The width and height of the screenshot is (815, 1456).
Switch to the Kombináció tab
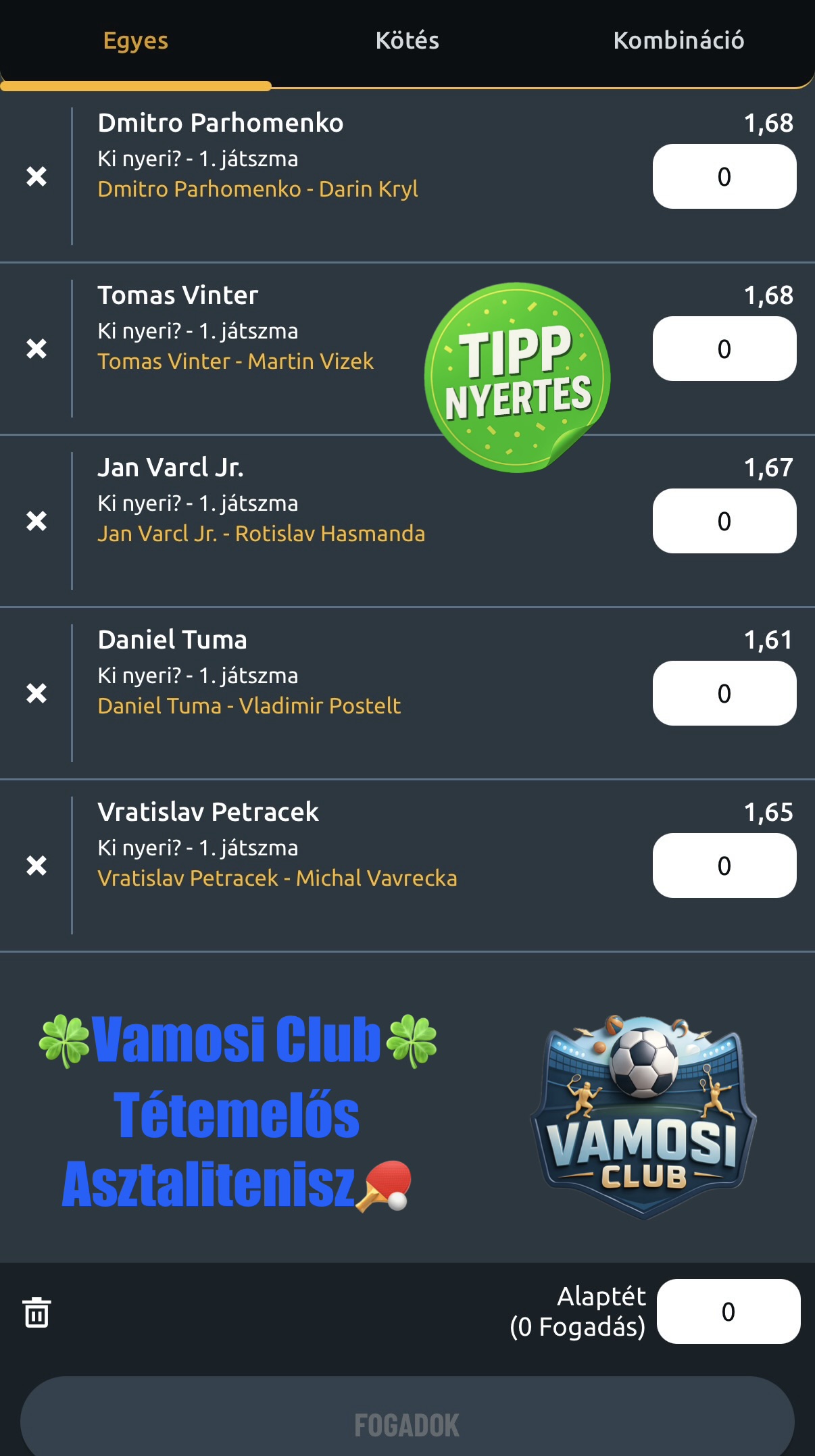tap(678, 41)
